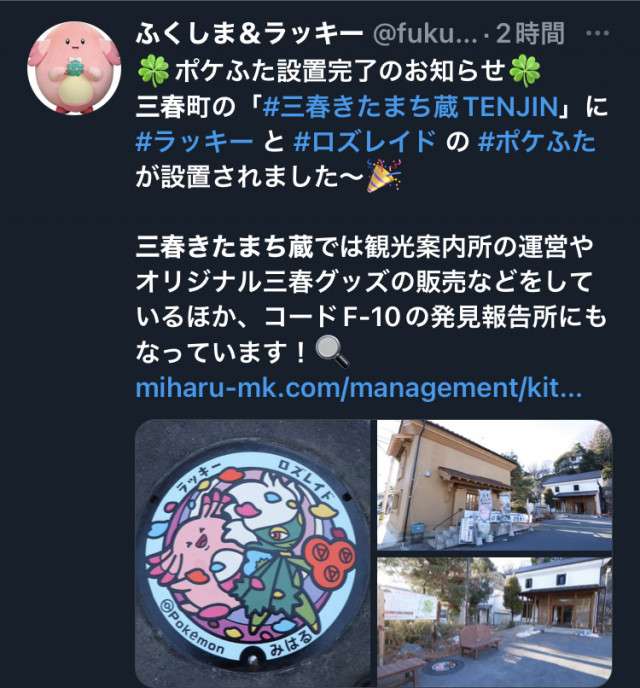Open the #ラッキー hashtag
This screenshot has width=640, height=688.
188,141
